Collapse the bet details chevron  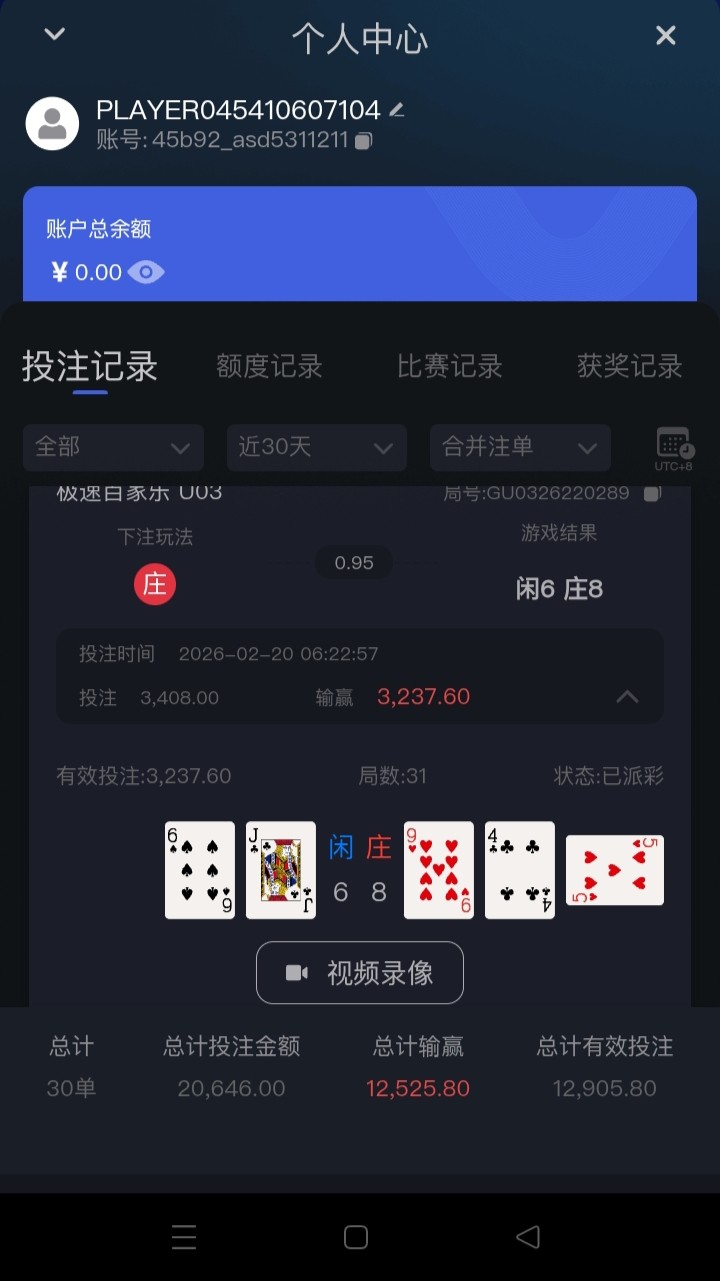627,697
